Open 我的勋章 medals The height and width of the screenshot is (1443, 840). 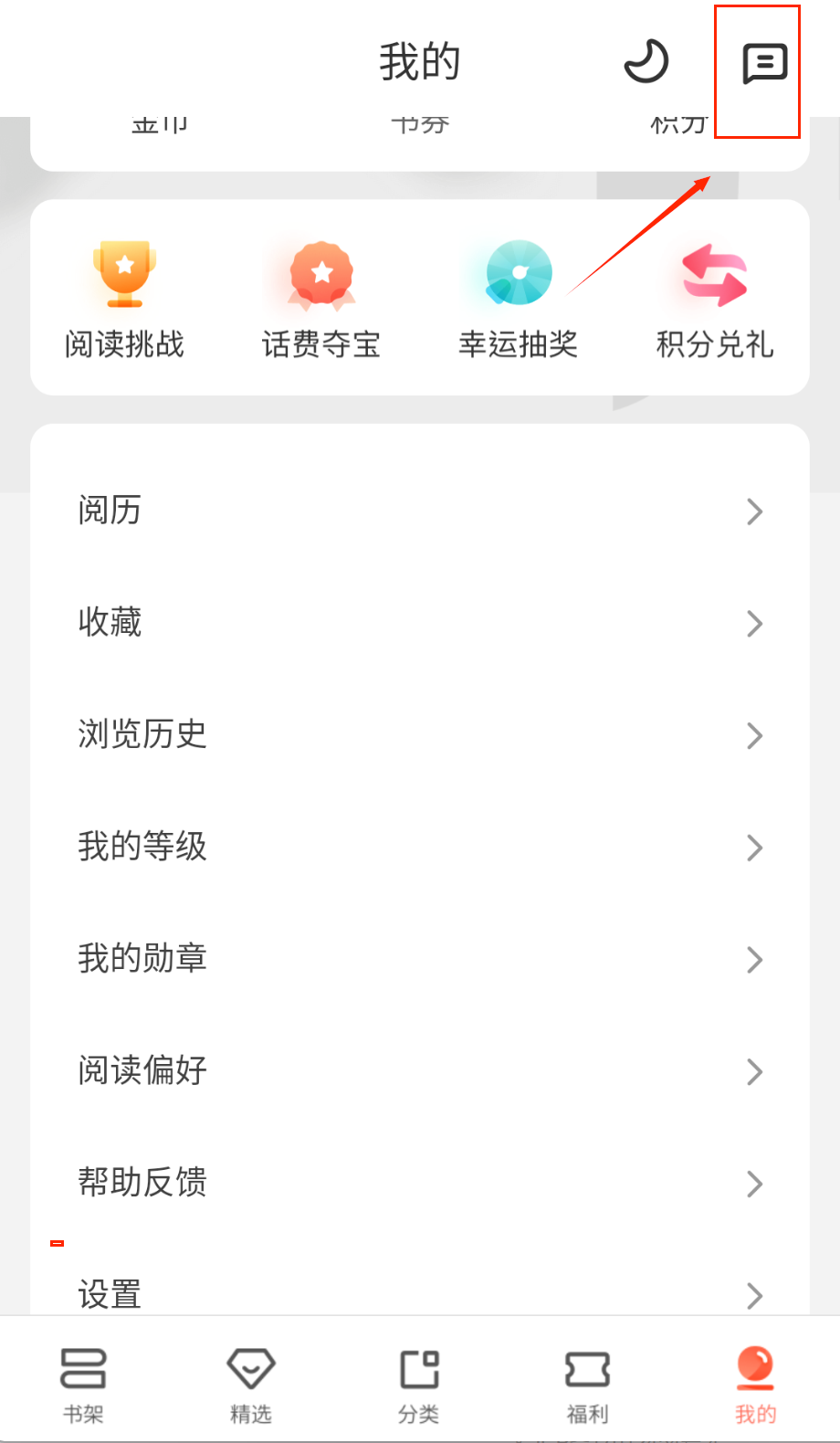coord(420,959)
